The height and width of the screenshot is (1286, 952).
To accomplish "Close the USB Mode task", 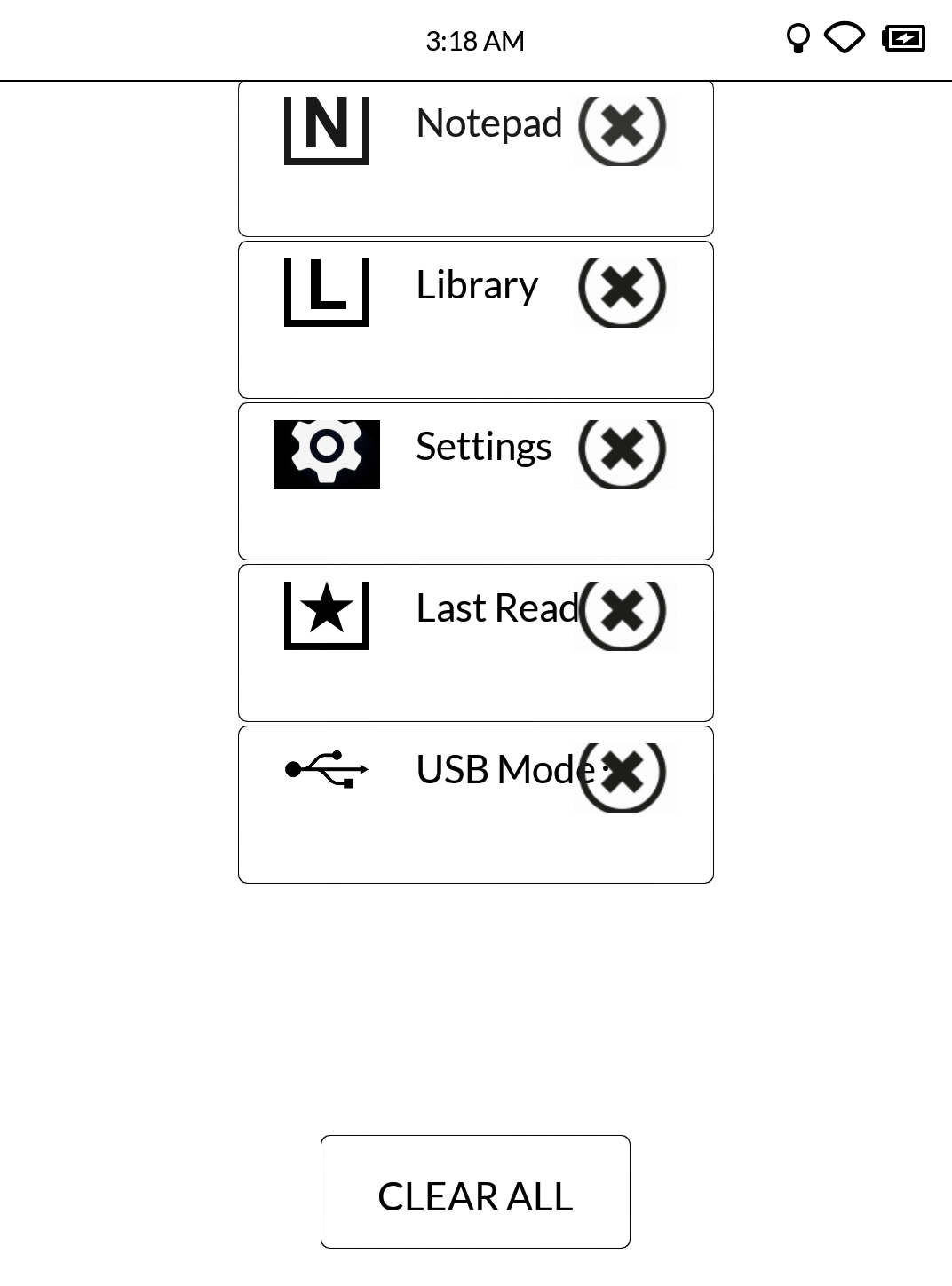I will tap(624, 774).
